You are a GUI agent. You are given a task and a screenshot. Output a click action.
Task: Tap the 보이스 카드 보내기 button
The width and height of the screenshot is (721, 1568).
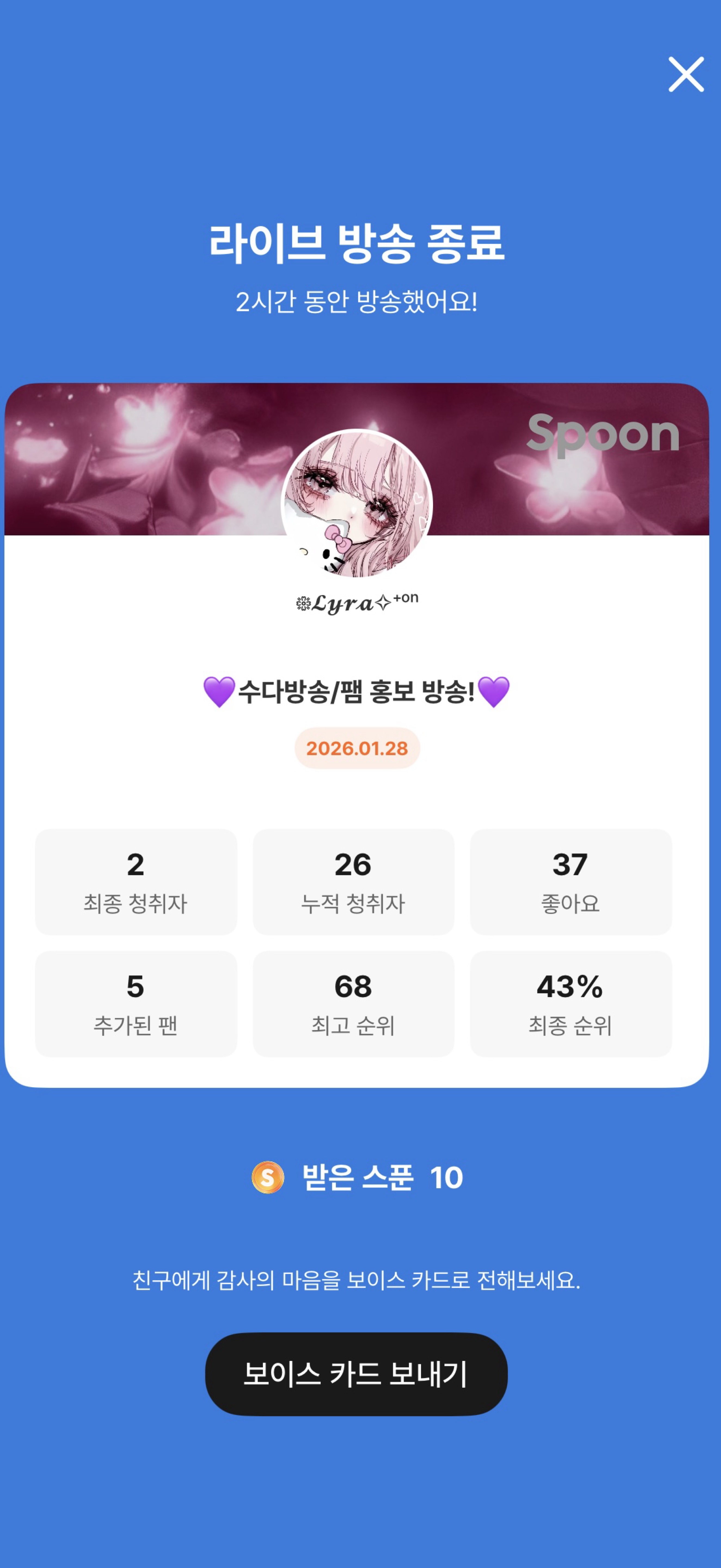(356, 1374)
